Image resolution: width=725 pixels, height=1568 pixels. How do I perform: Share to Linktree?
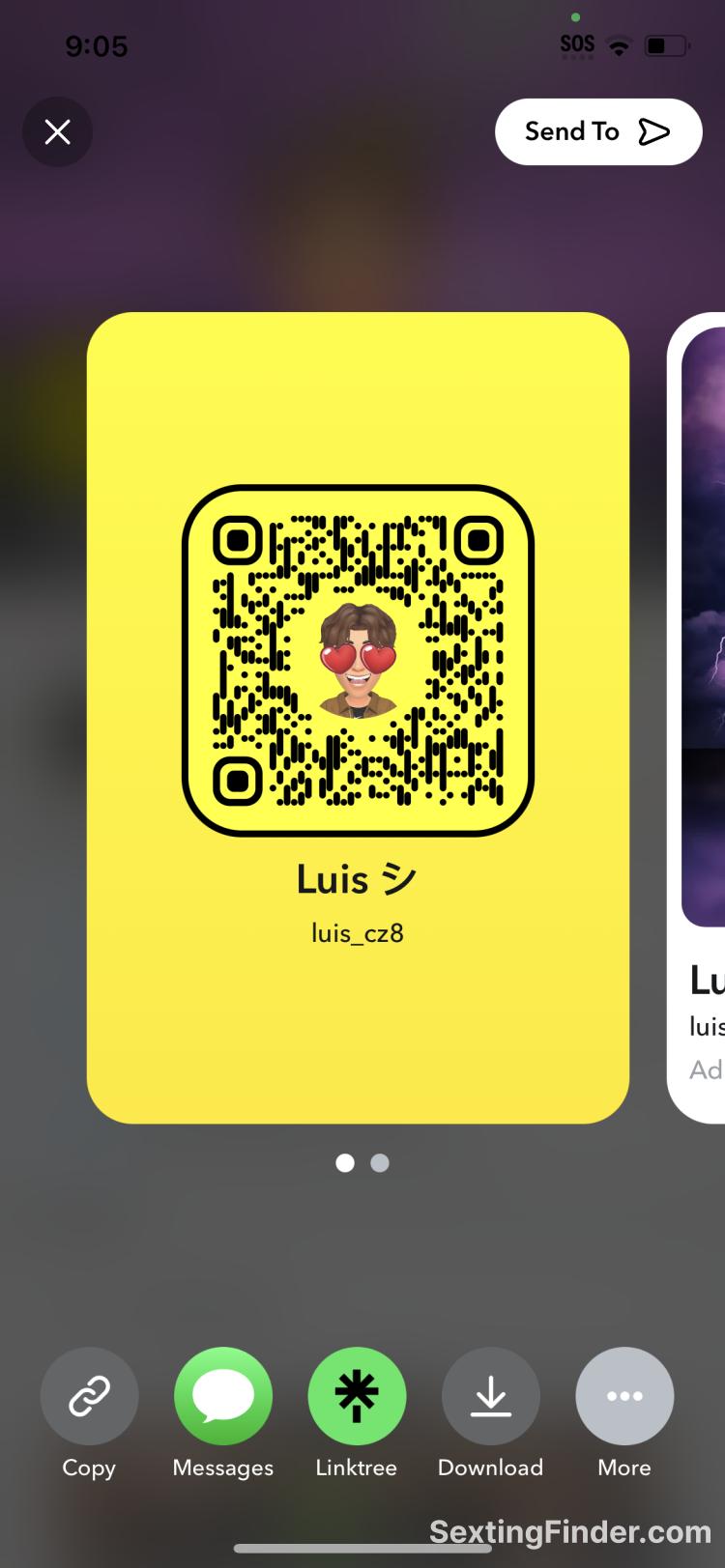(357, 1396)
